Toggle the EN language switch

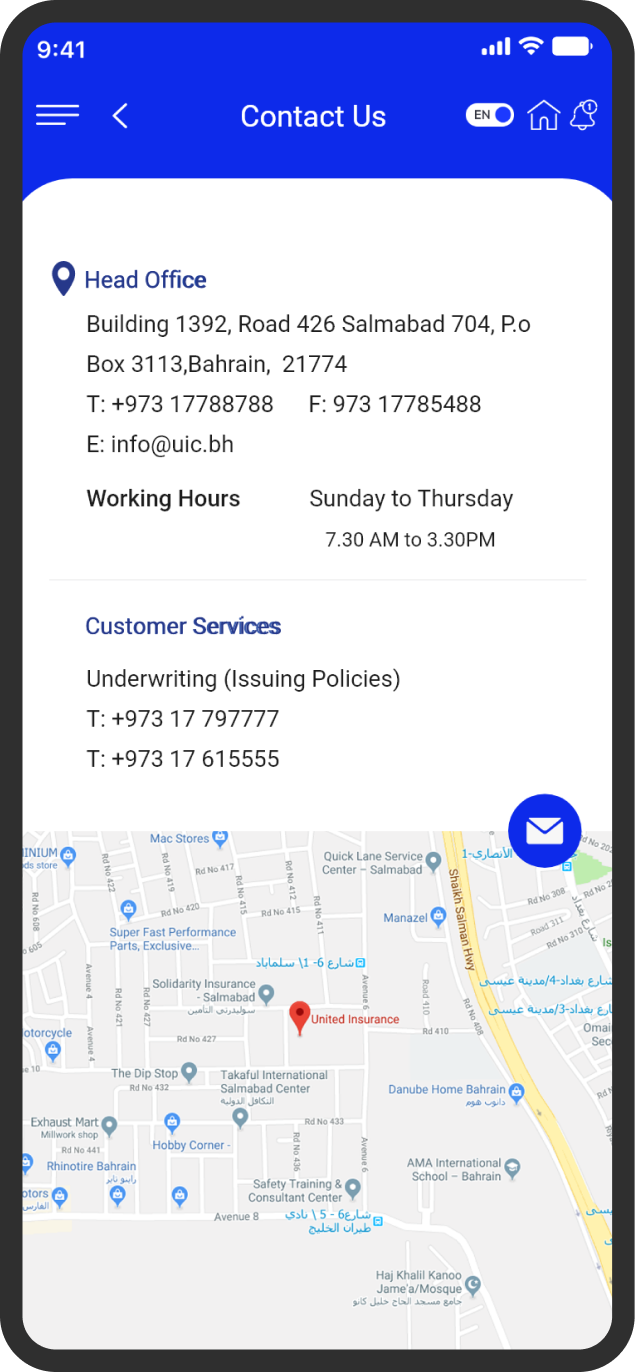pyautogui.click(x=490, y=115)
